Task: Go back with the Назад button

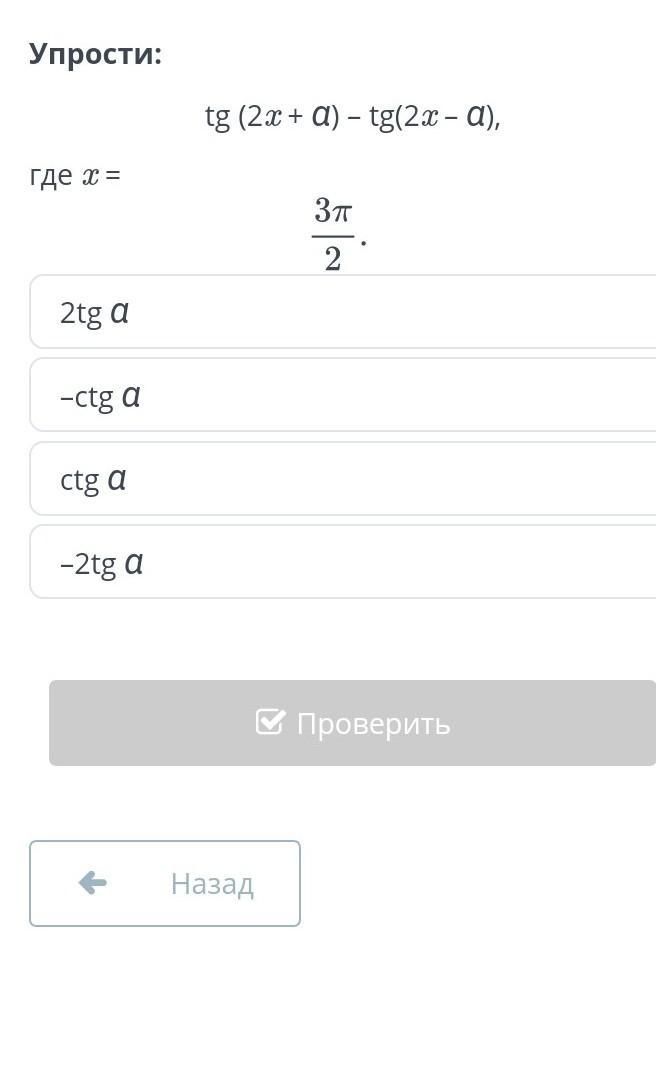Action: click(x=165, y=883)
